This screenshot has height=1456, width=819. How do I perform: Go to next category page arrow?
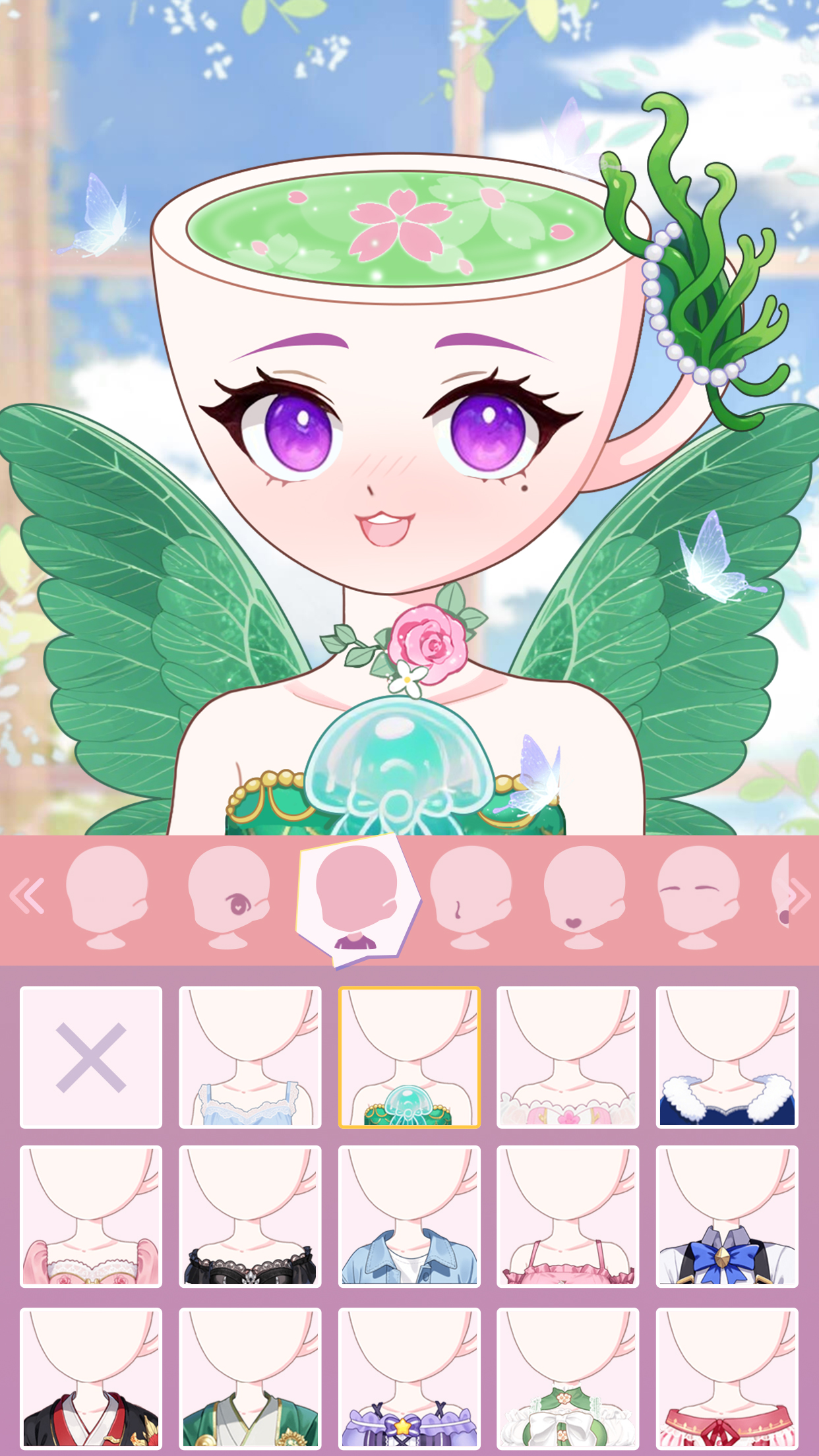(x=799, y=896)
